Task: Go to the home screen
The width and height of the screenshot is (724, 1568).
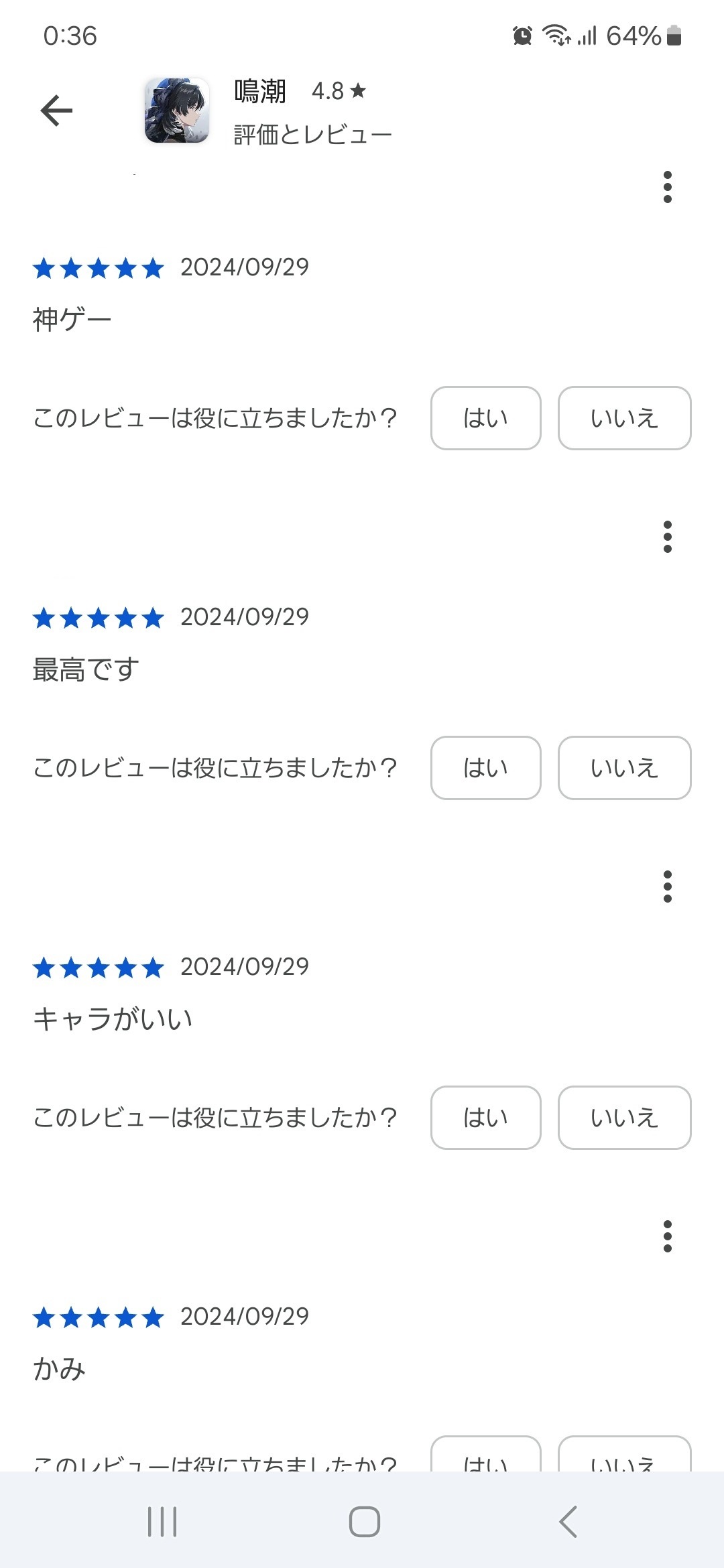Action: click(x=365, y=1521)
